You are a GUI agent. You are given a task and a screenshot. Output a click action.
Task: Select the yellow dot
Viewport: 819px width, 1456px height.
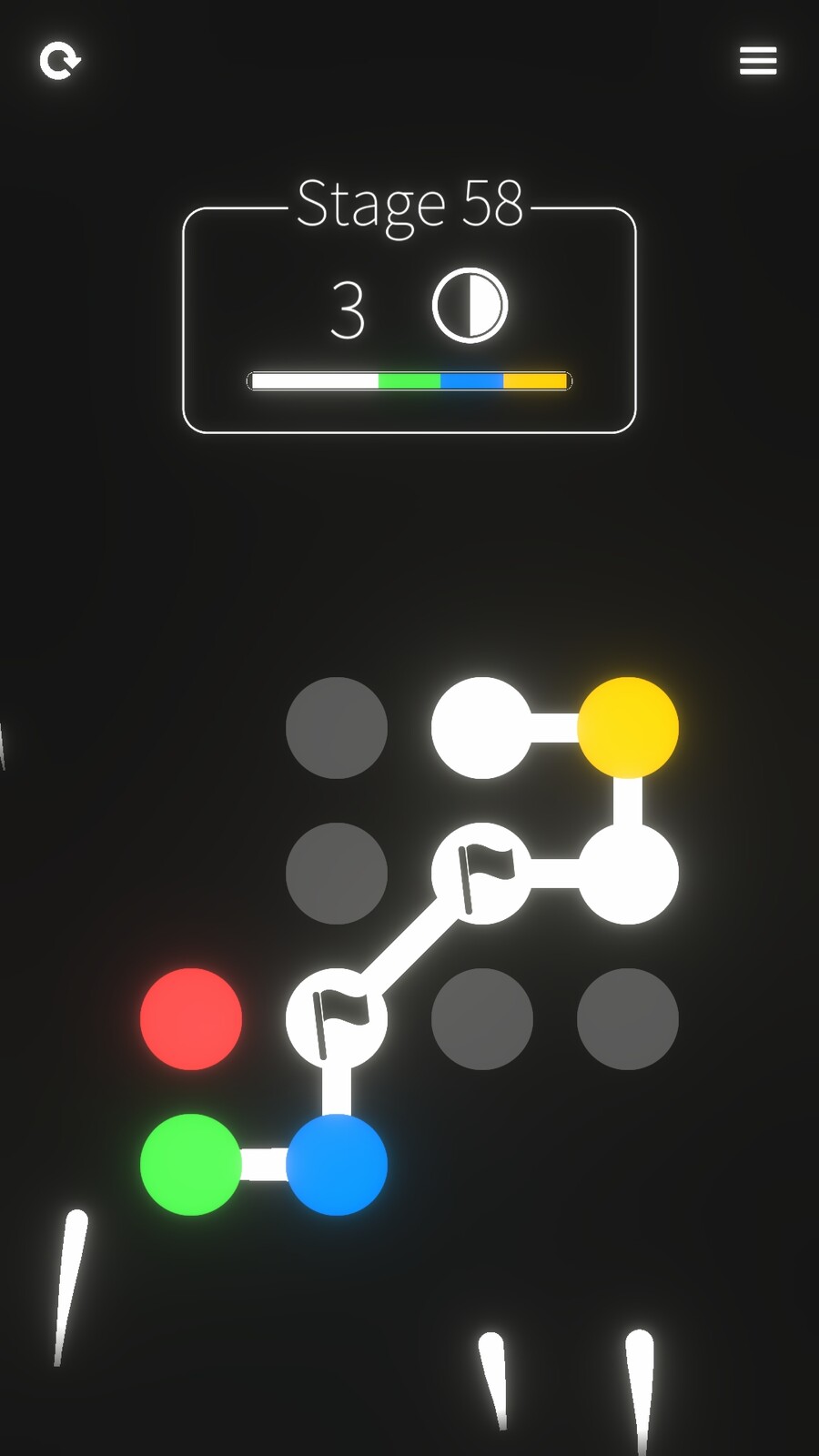tap(628, 727)
